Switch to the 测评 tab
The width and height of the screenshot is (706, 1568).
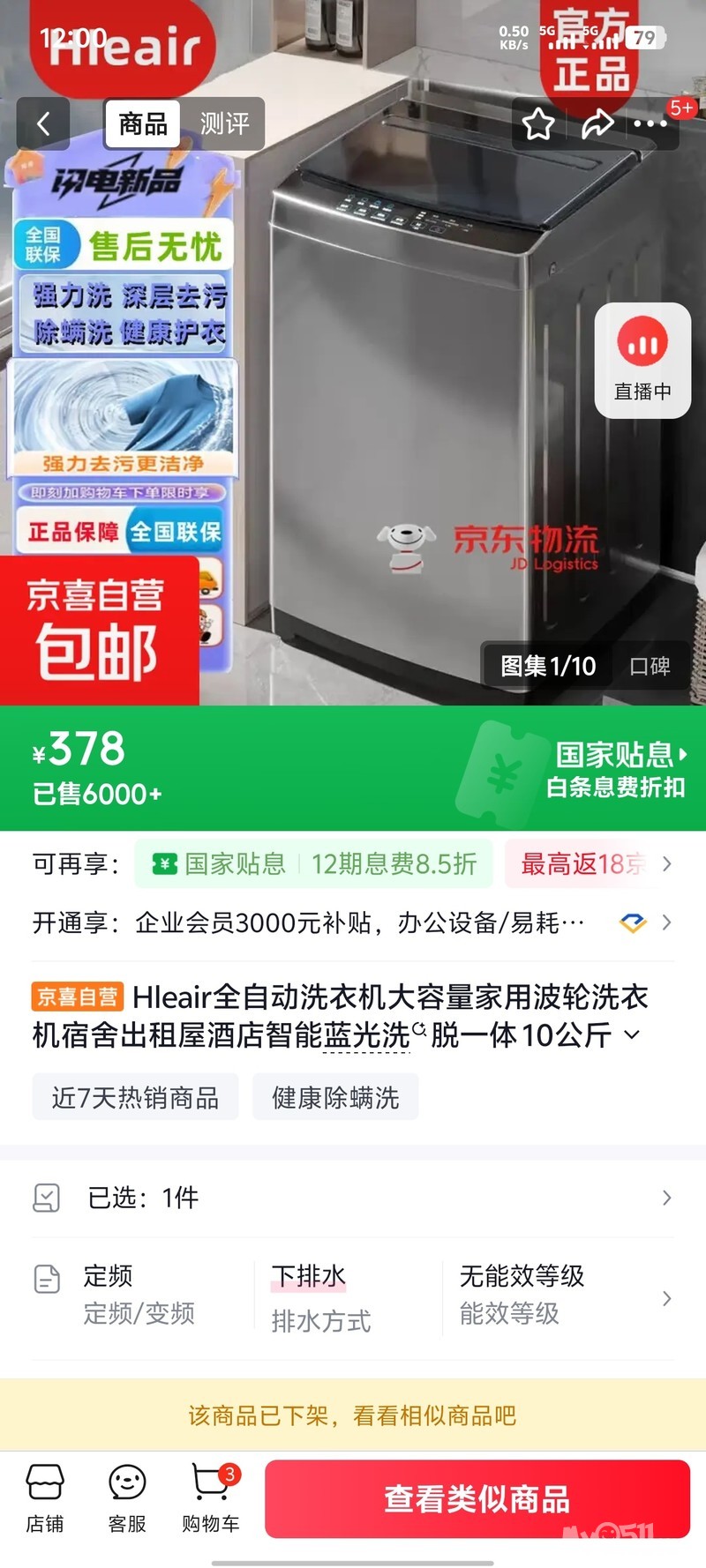(x=224, y=123)
